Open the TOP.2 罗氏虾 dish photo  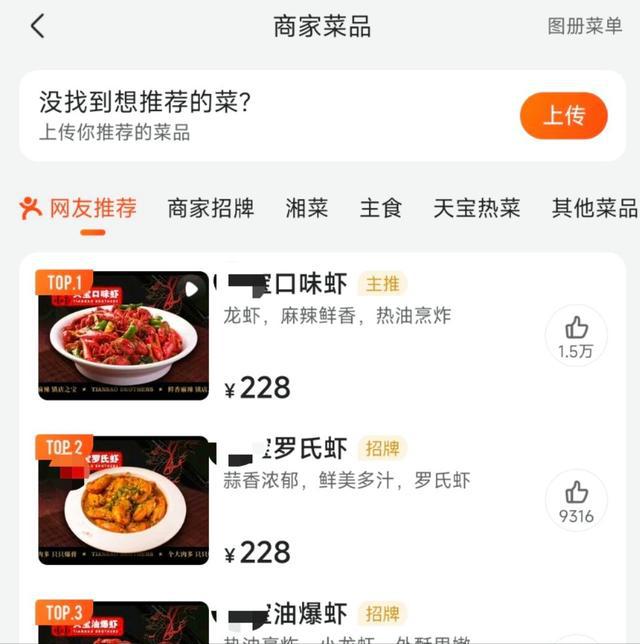coord(123,500)
